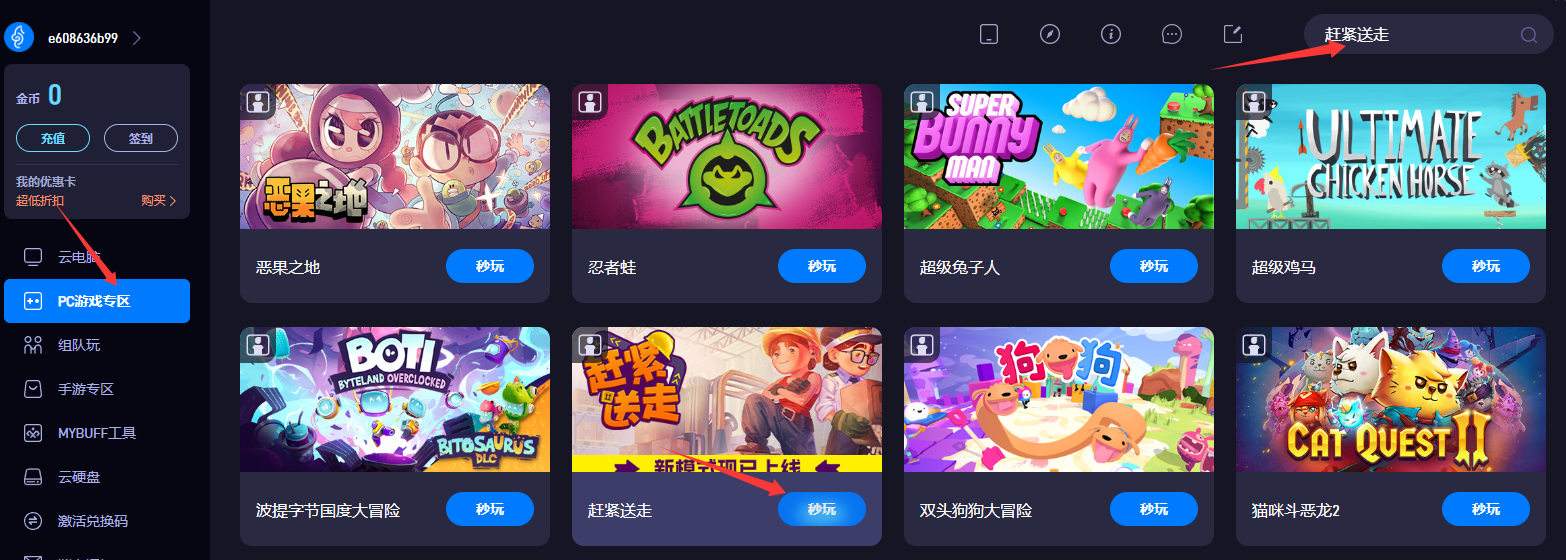Viewport: 1566px width, 560px height.
Task: Tap the 充值 recharge button
Action: tap(53, 138)
